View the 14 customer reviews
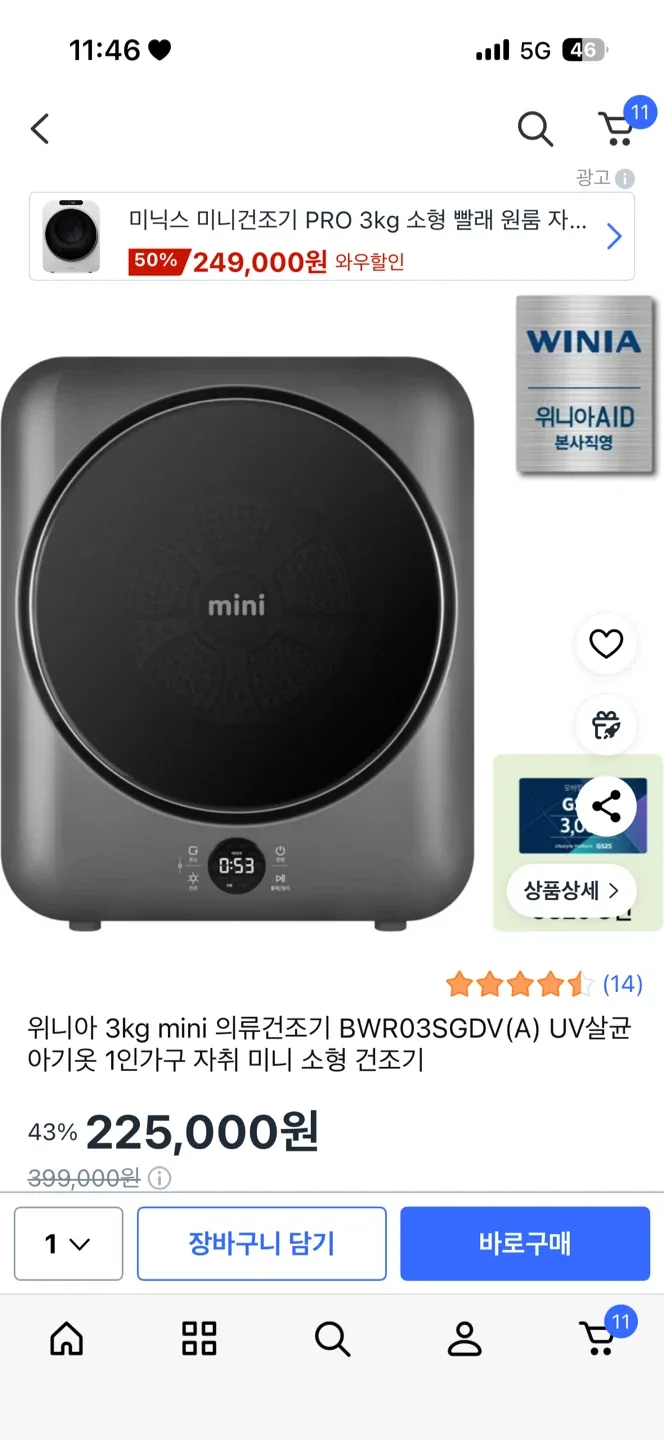This screenshot has width=664, height=1440. pyautogui.click(x=621, y=984)
